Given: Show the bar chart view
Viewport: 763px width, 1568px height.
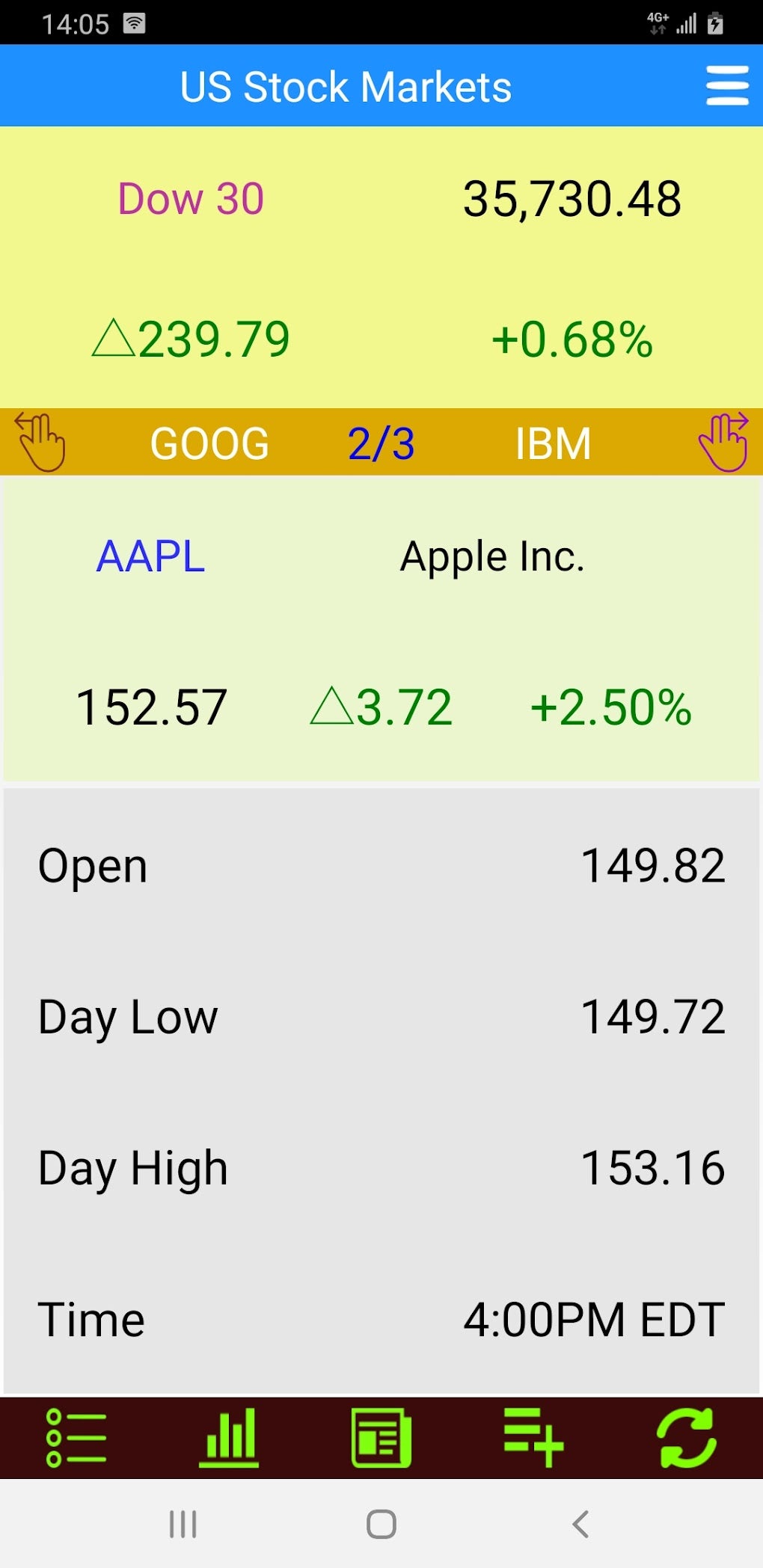Looking at the screenshot, I should [x=229, y=1438].
